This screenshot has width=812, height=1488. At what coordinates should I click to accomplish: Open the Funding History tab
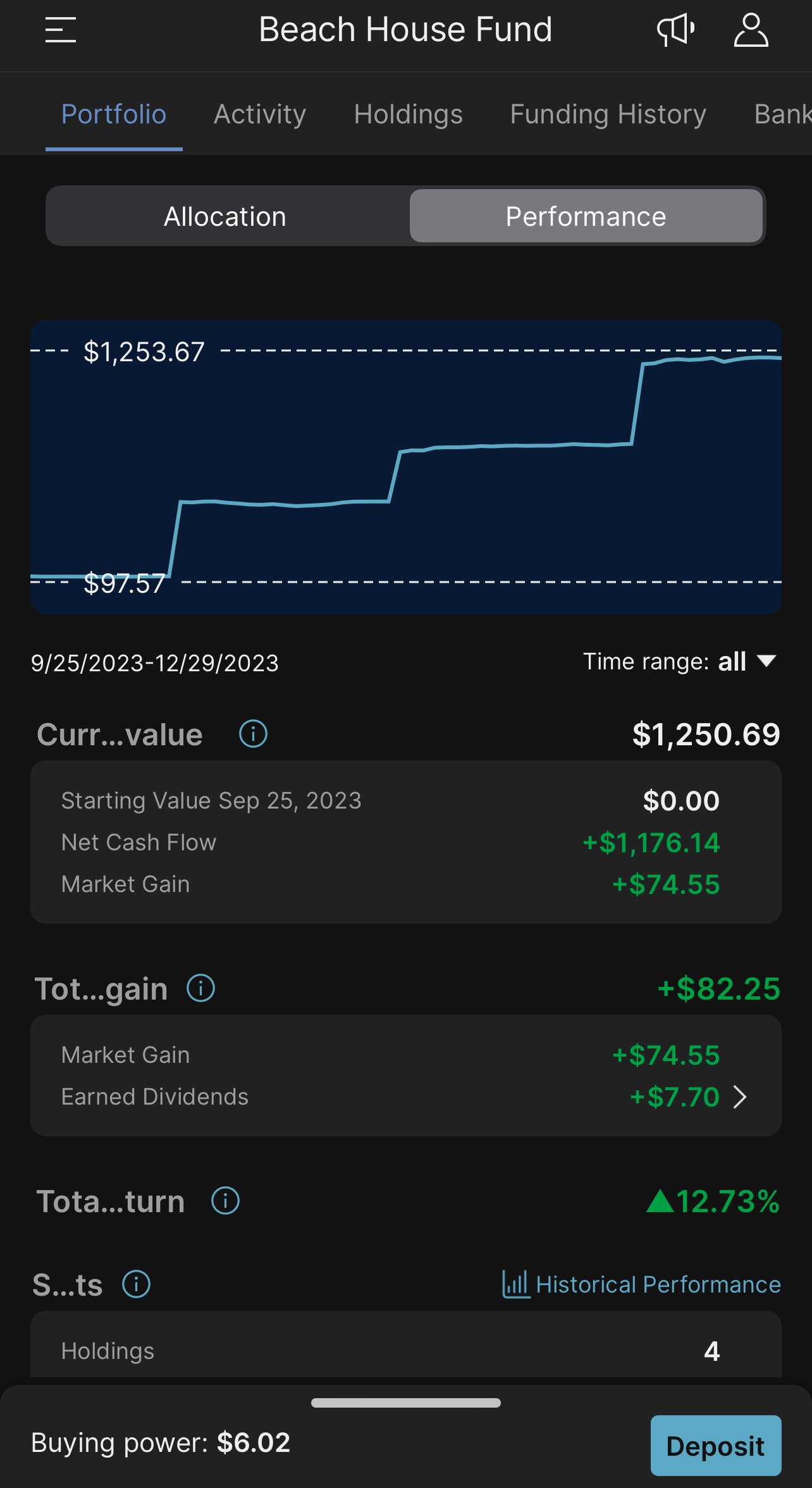[608, 115]
